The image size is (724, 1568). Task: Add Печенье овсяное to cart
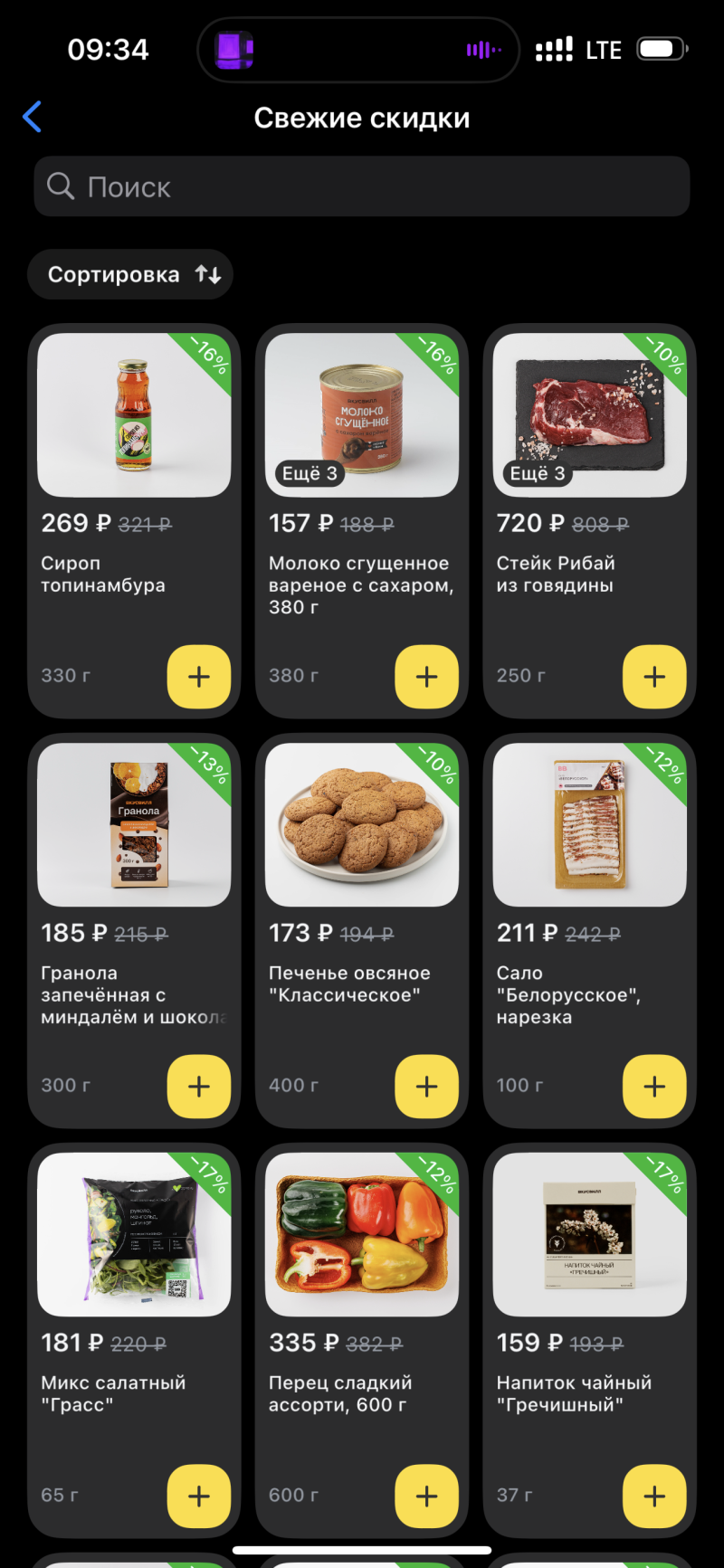click(x=426, y=1087)
